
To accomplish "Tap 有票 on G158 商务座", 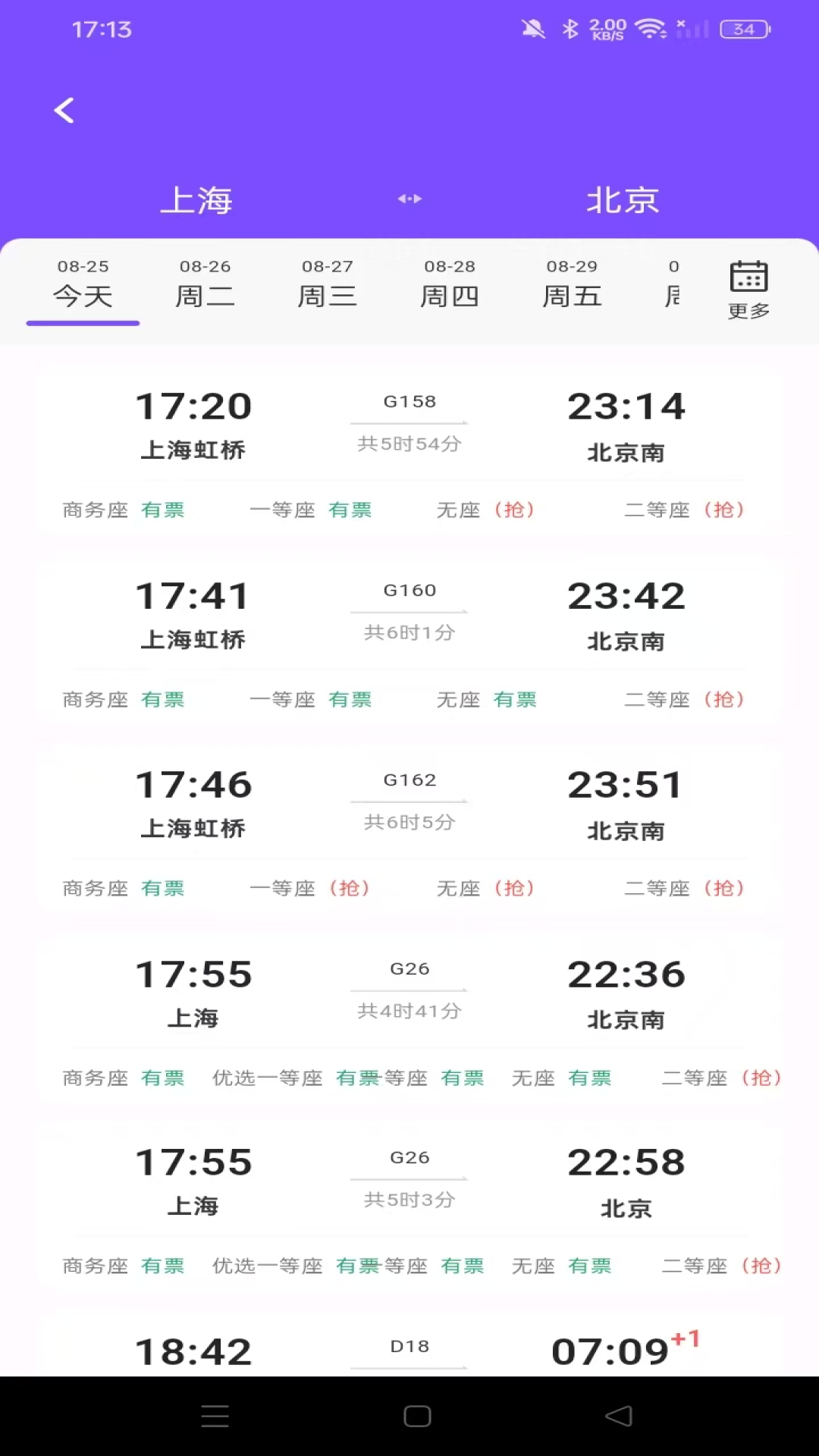I will click(162, 510).
